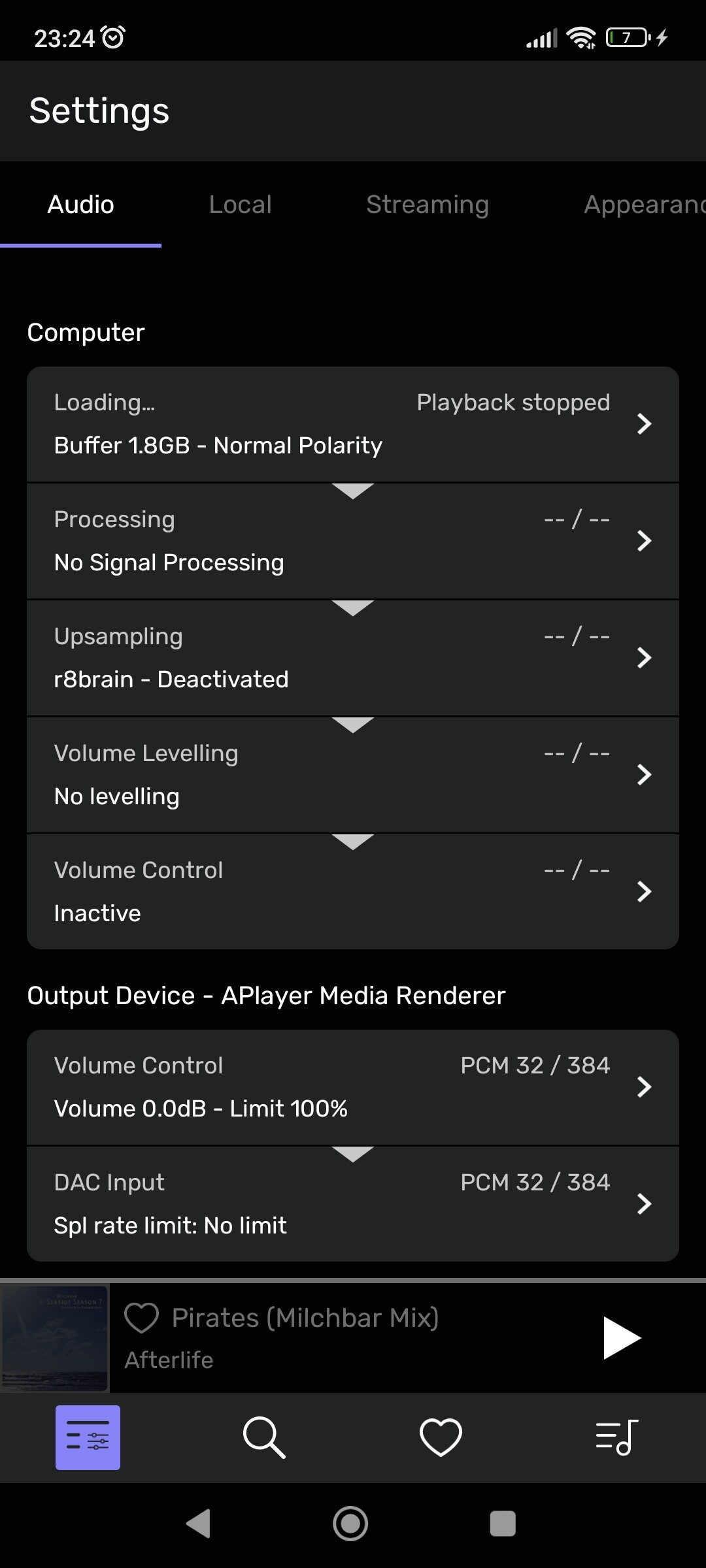Viewport: 706px width, 1568px height.
Task: Open the Inactive Volume Control row
Action: point(353,892)
